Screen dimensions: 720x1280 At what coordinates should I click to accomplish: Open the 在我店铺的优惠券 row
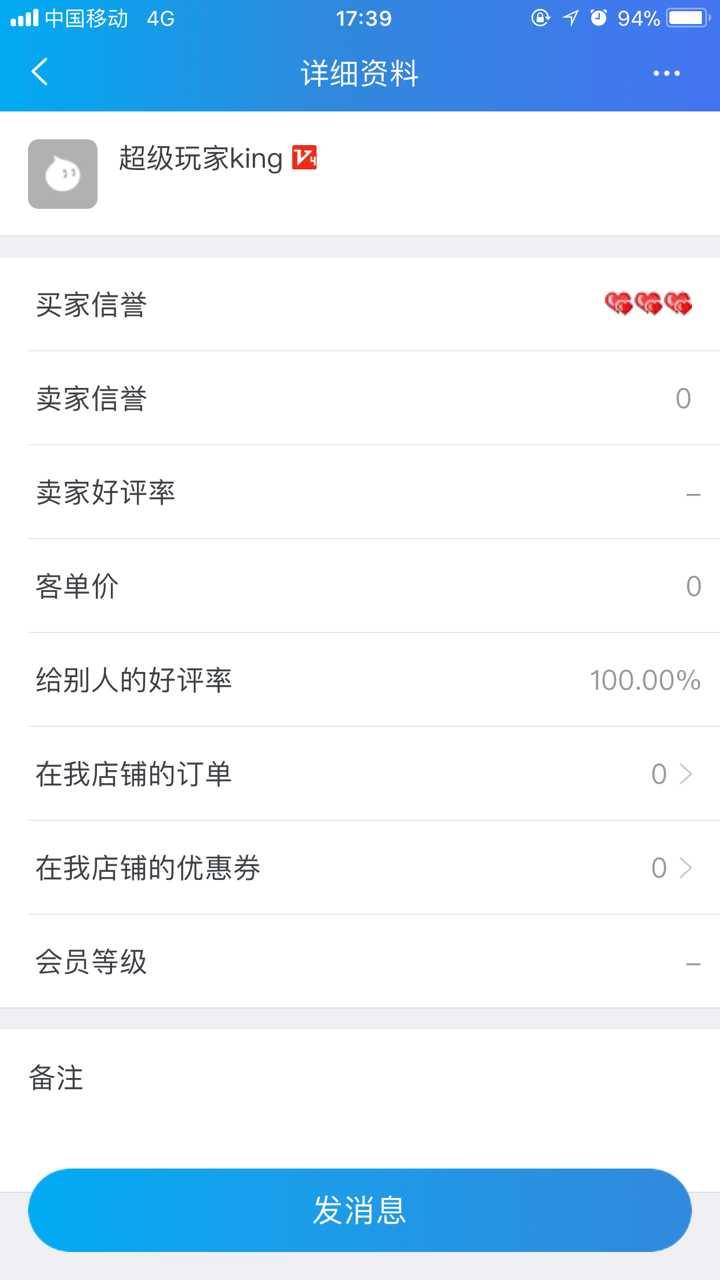360,868
